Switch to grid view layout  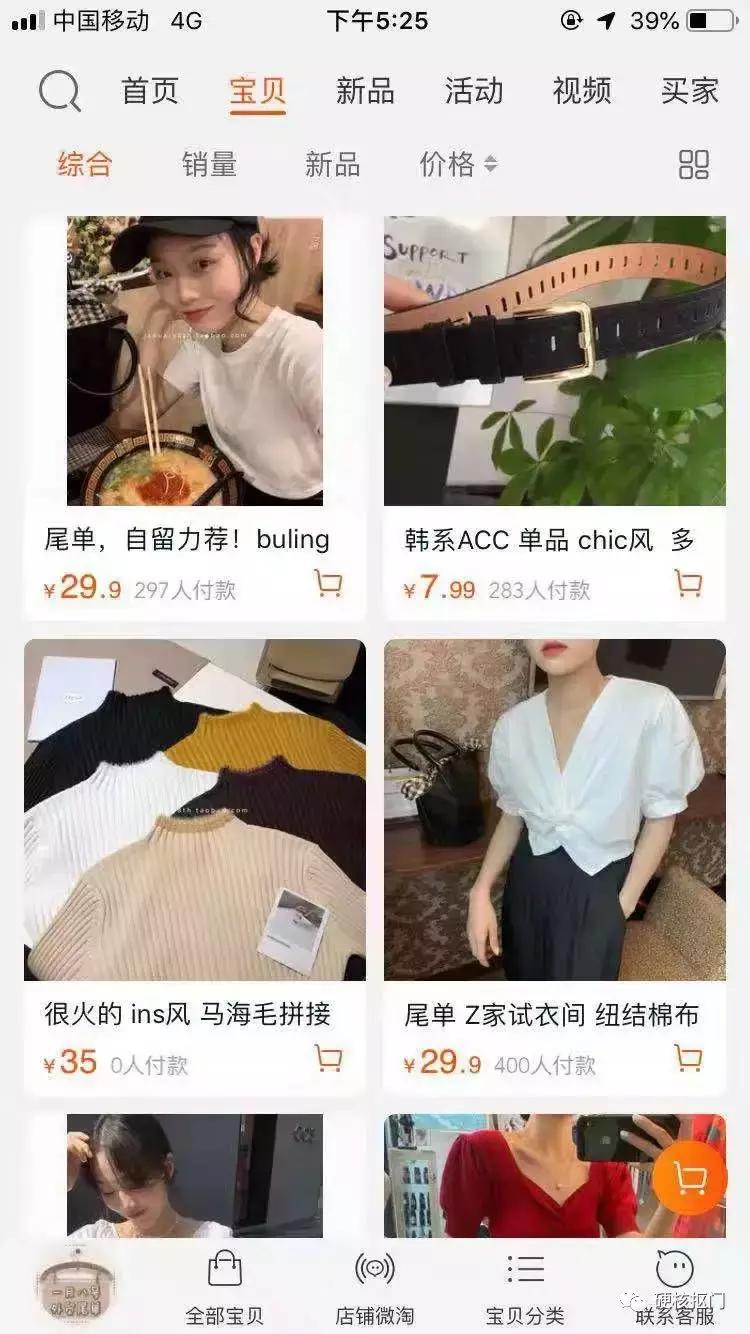click(692, 165)
